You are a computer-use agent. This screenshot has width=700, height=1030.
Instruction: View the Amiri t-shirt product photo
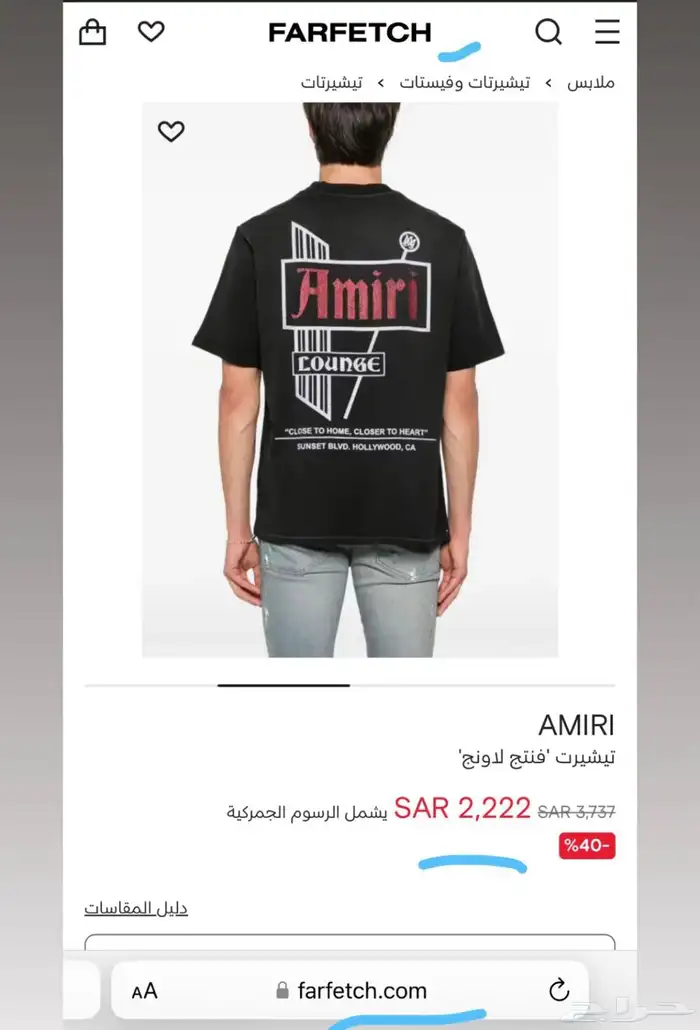tap(350, 380)
